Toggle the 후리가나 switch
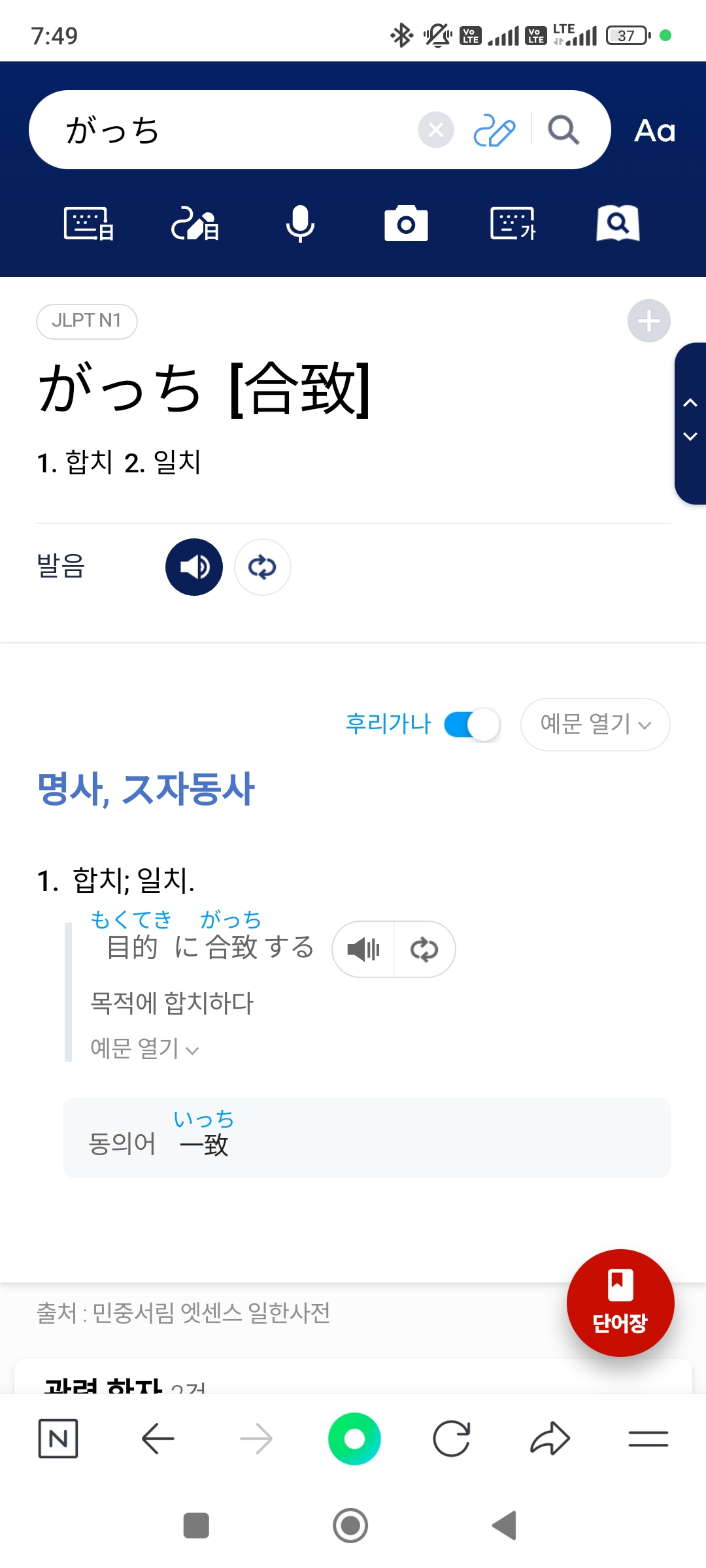706x1568 pixels. point(472,725)
